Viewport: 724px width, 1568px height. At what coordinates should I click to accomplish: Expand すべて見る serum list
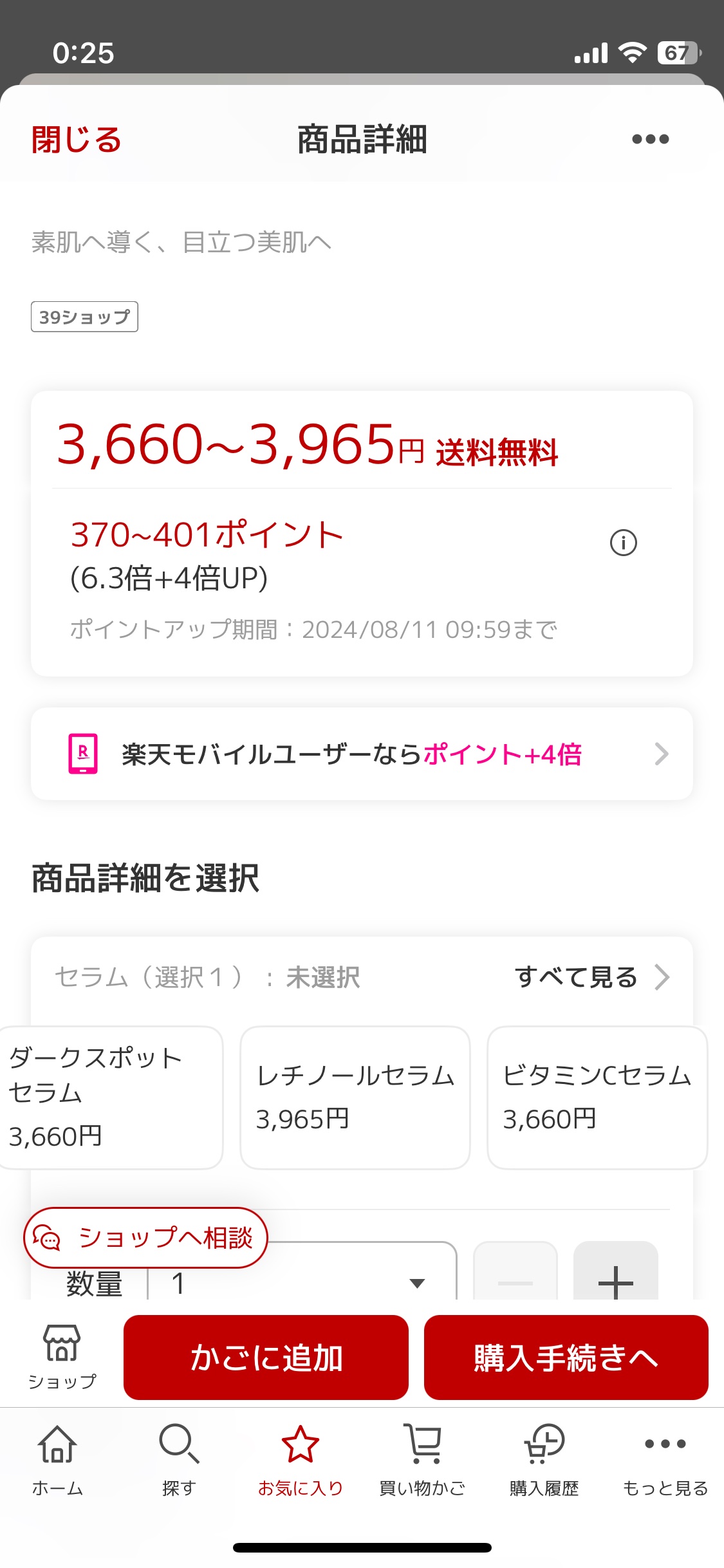(x=576, y=978)
